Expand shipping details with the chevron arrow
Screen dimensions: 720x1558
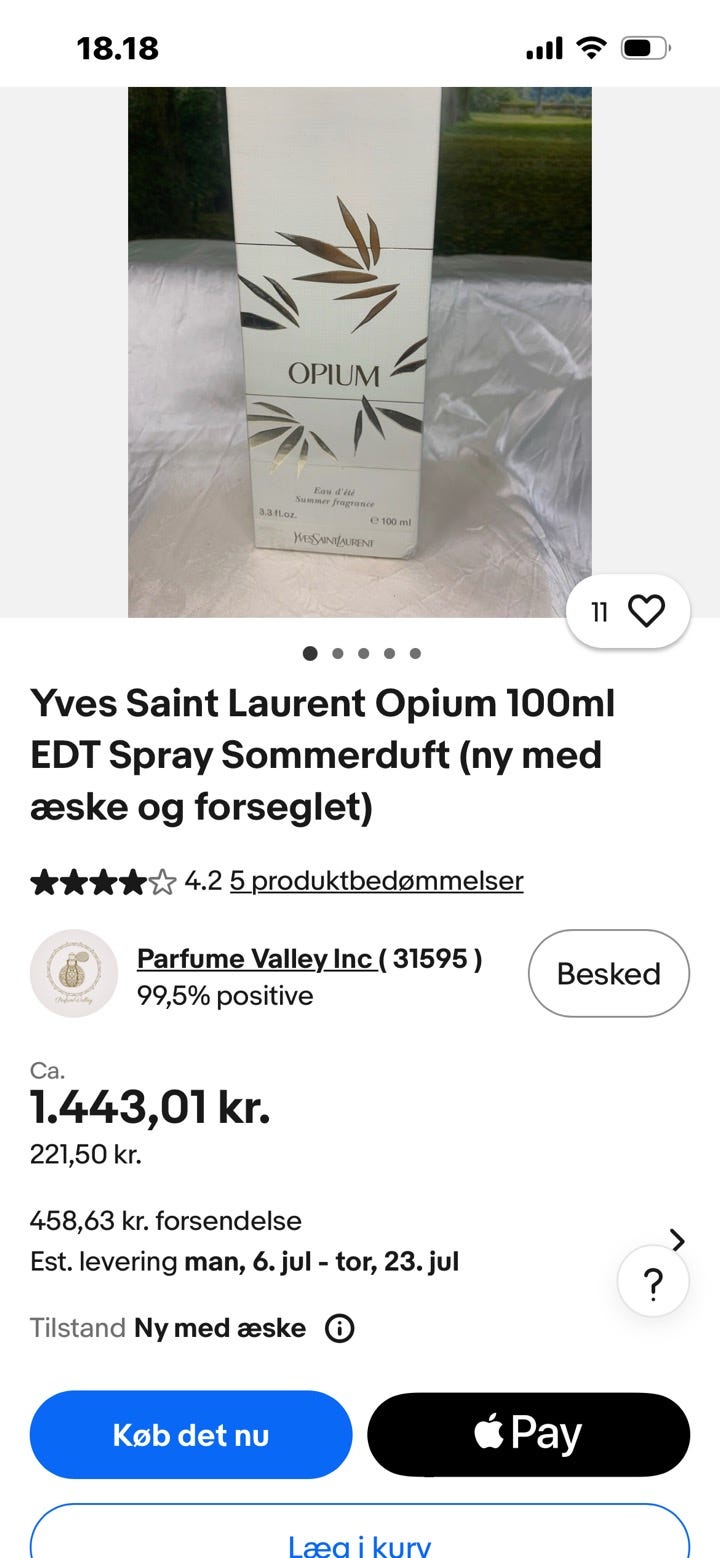[x=678, y=1241]
